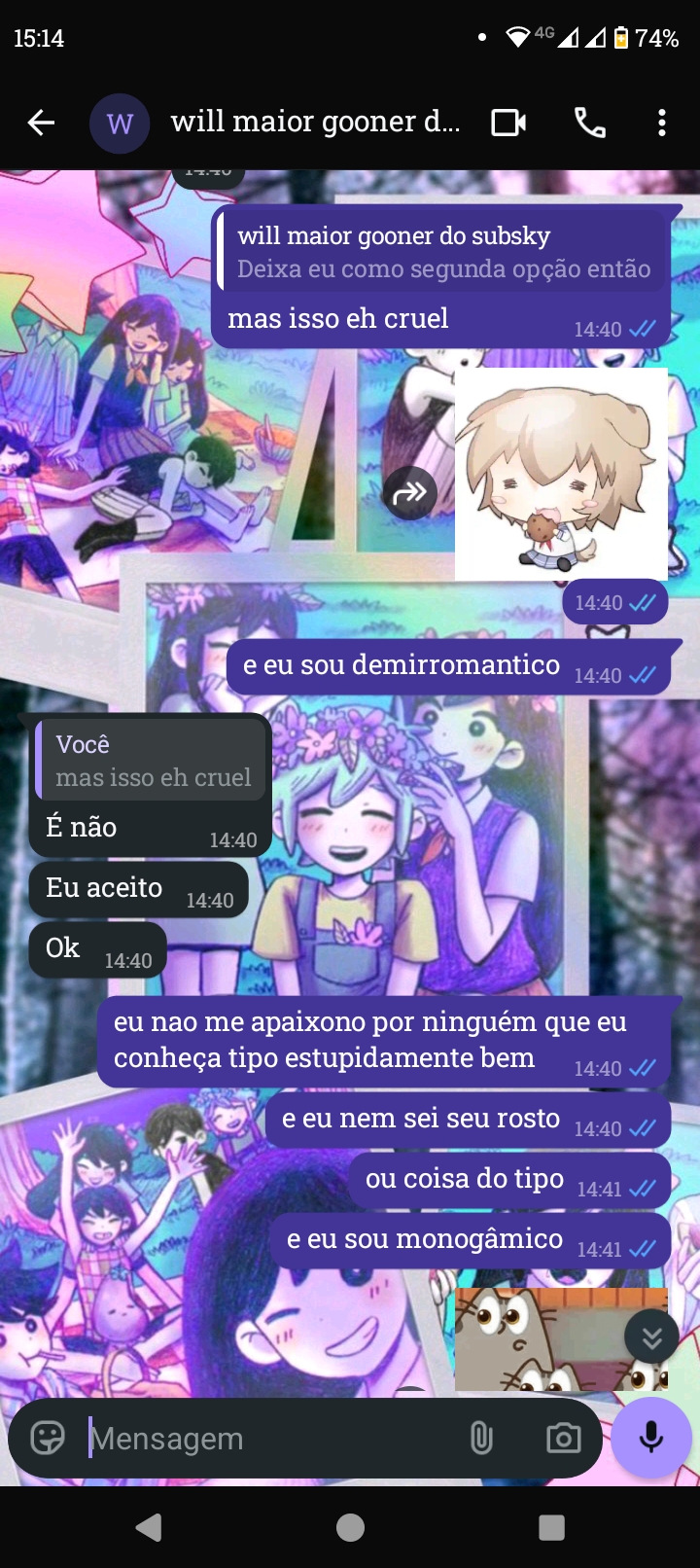The height and width of the screenshot is (1568, 700).
Task: Go back to the chat list
Action: (41, 123)
